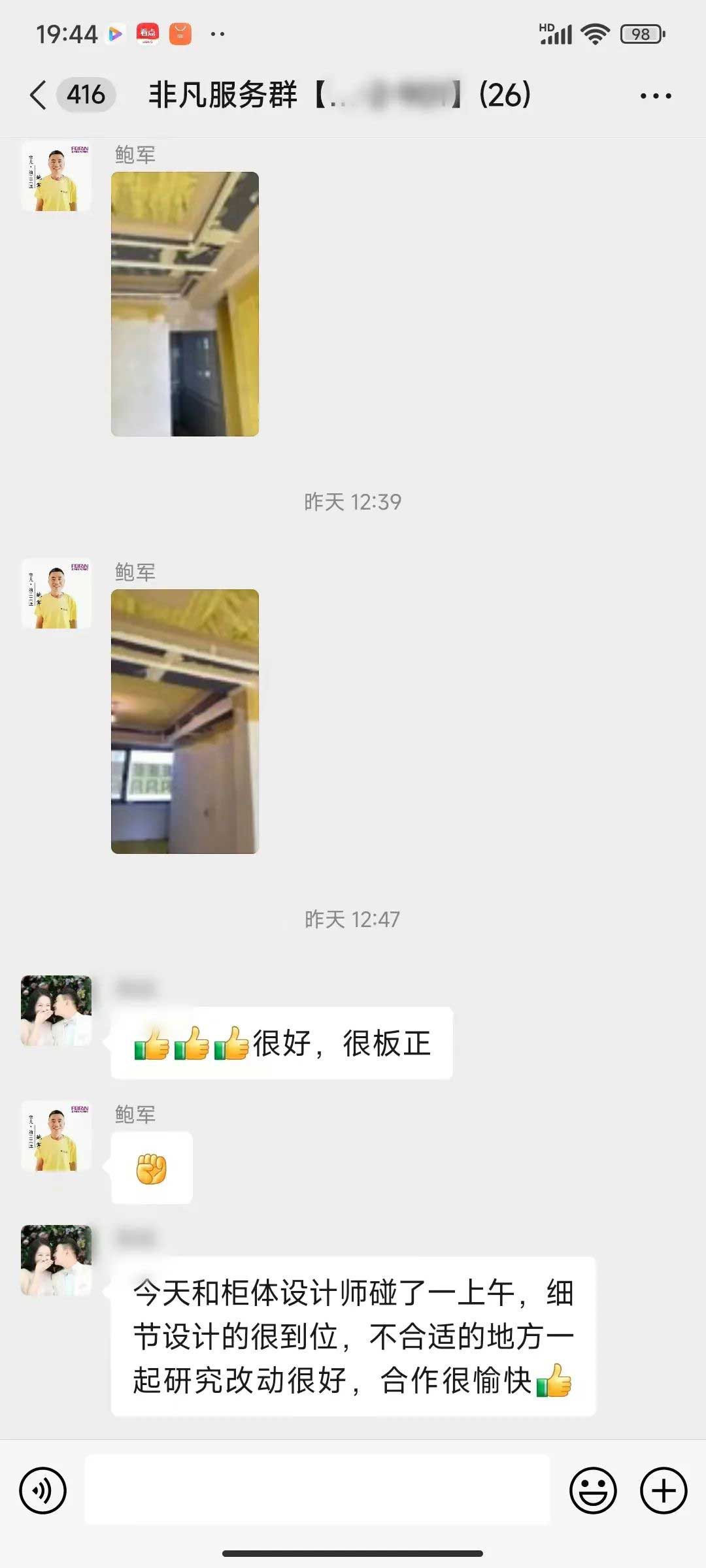
Task: Open the emoji picker
Action: coord(593,1491)
